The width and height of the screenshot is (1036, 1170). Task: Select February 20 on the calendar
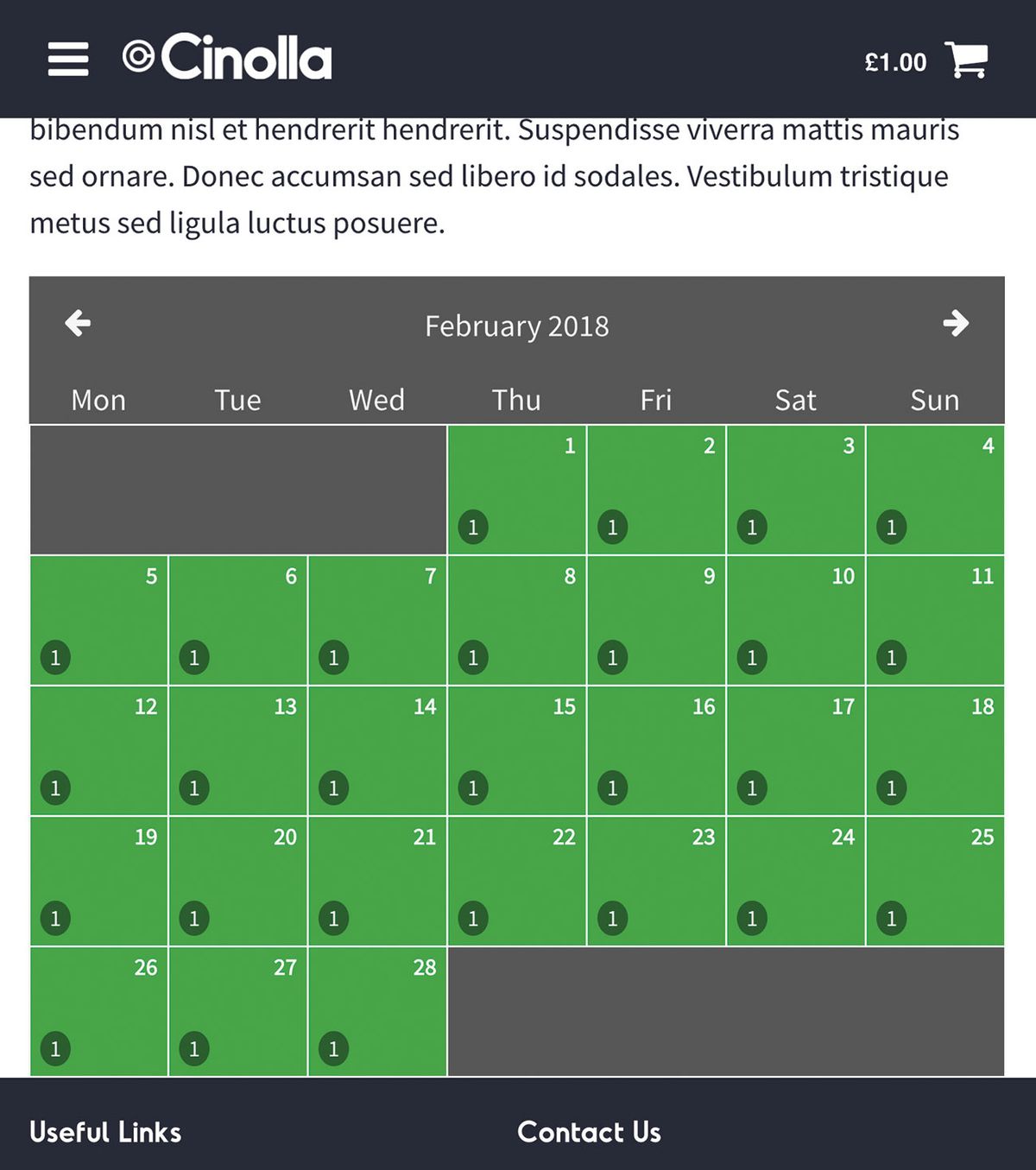click(x=238, y=881)
